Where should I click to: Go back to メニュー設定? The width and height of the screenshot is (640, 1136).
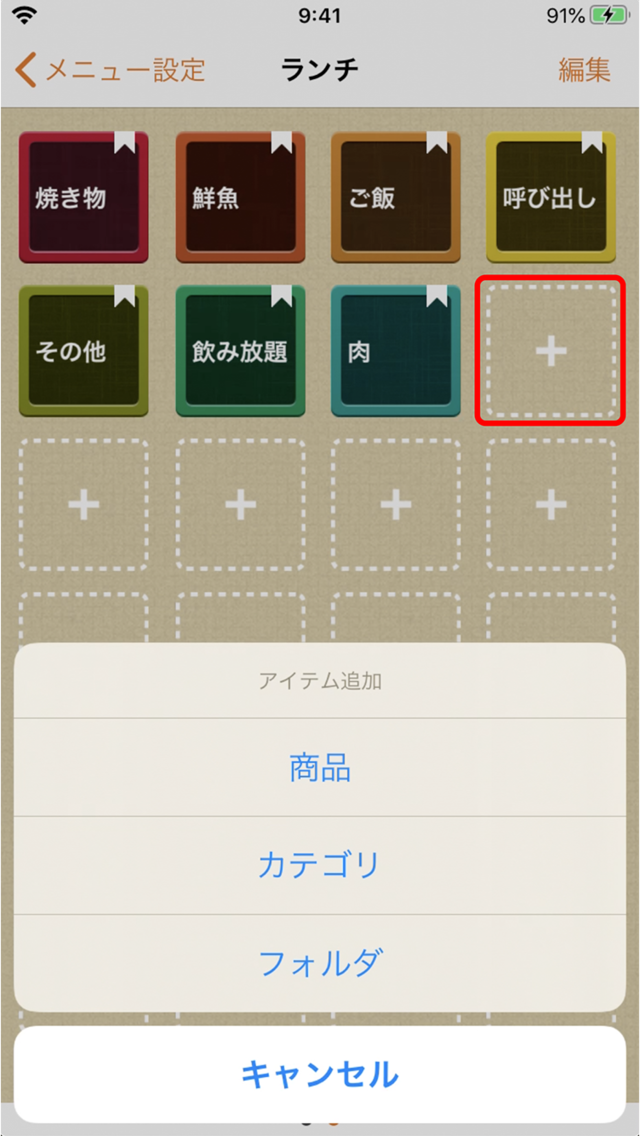(x=110, y=70)
